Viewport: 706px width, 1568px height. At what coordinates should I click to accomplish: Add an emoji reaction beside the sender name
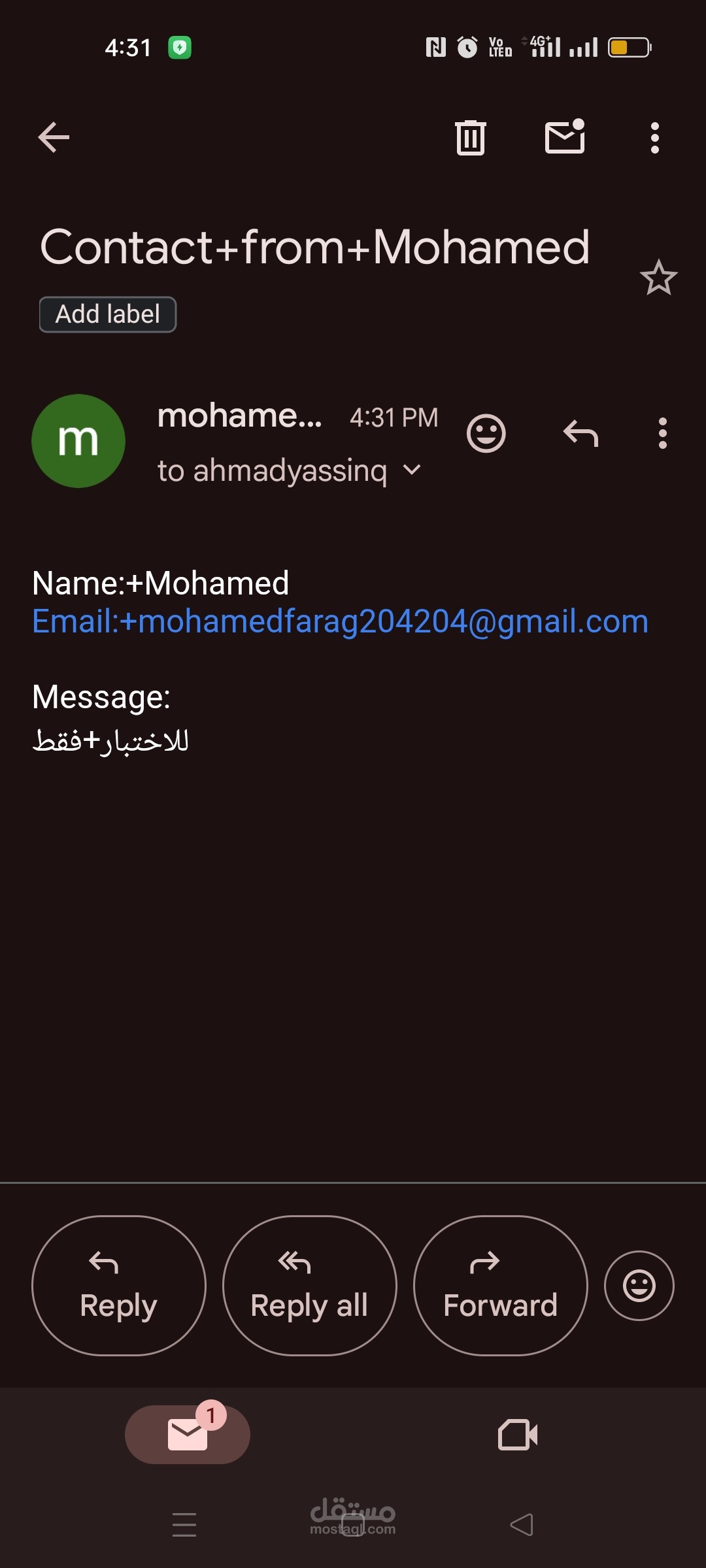click(486, 433)
